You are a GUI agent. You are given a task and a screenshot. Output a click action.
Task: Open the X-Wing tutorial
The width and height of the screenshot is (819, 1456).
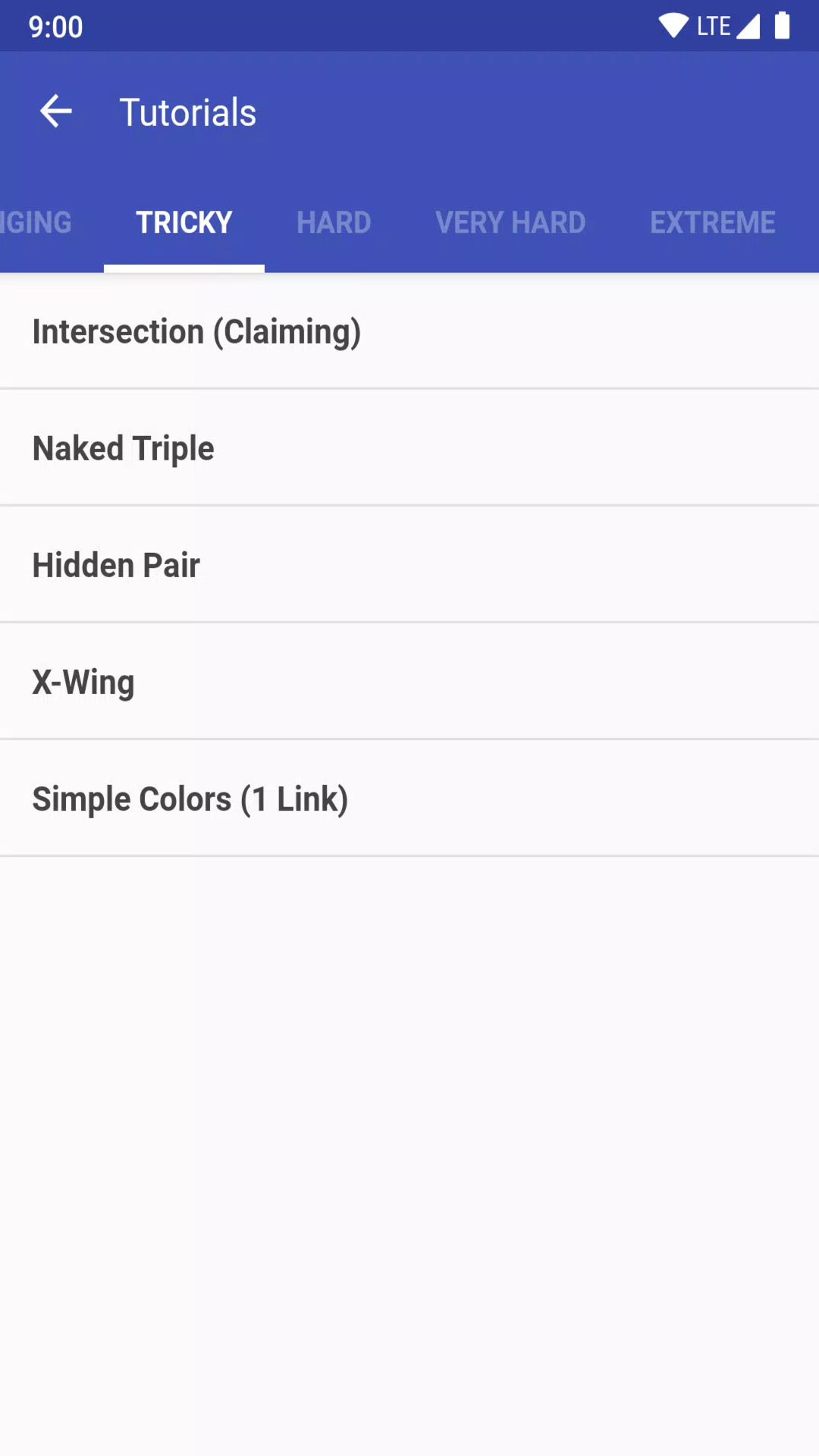coord(409,682)
